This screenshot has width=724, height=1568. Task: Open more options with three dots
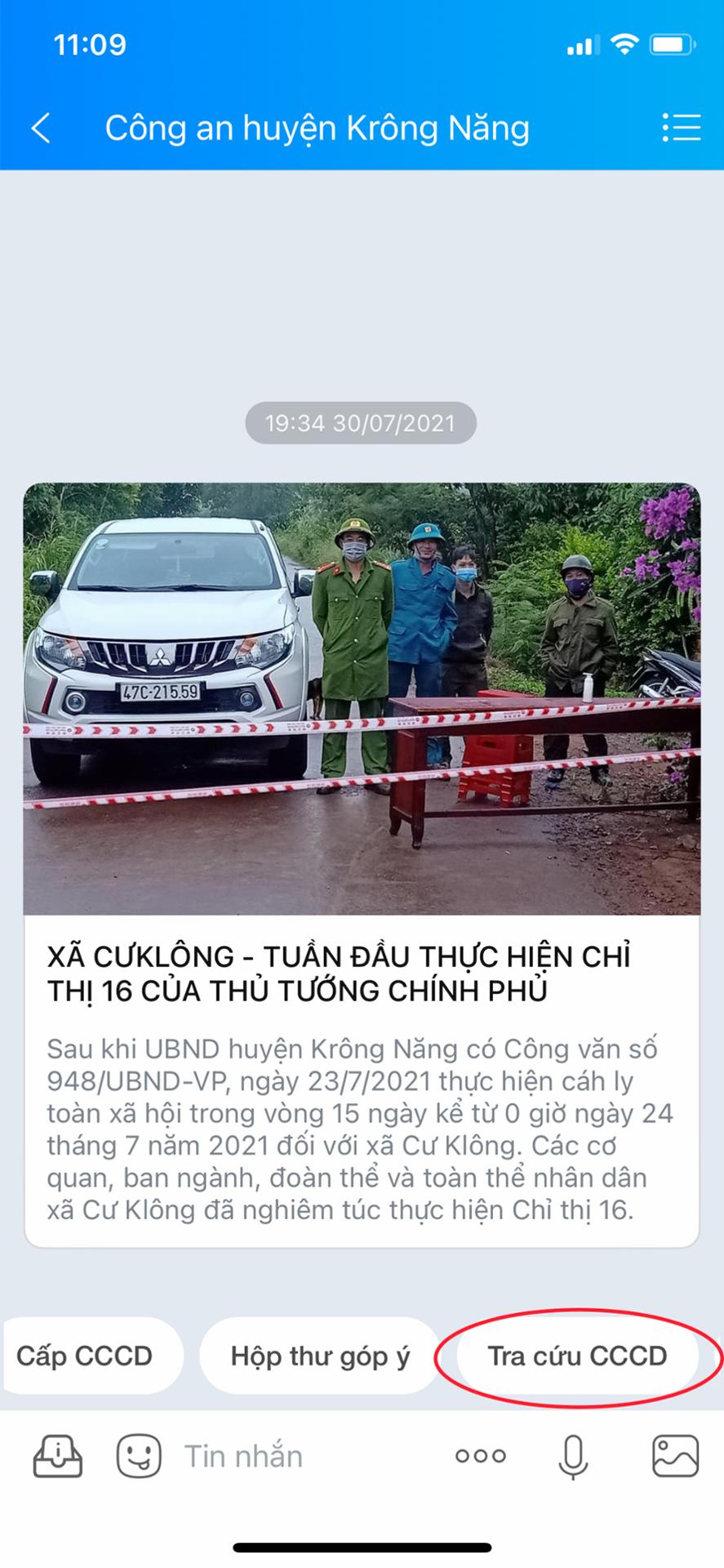(x=481, y=1456)
